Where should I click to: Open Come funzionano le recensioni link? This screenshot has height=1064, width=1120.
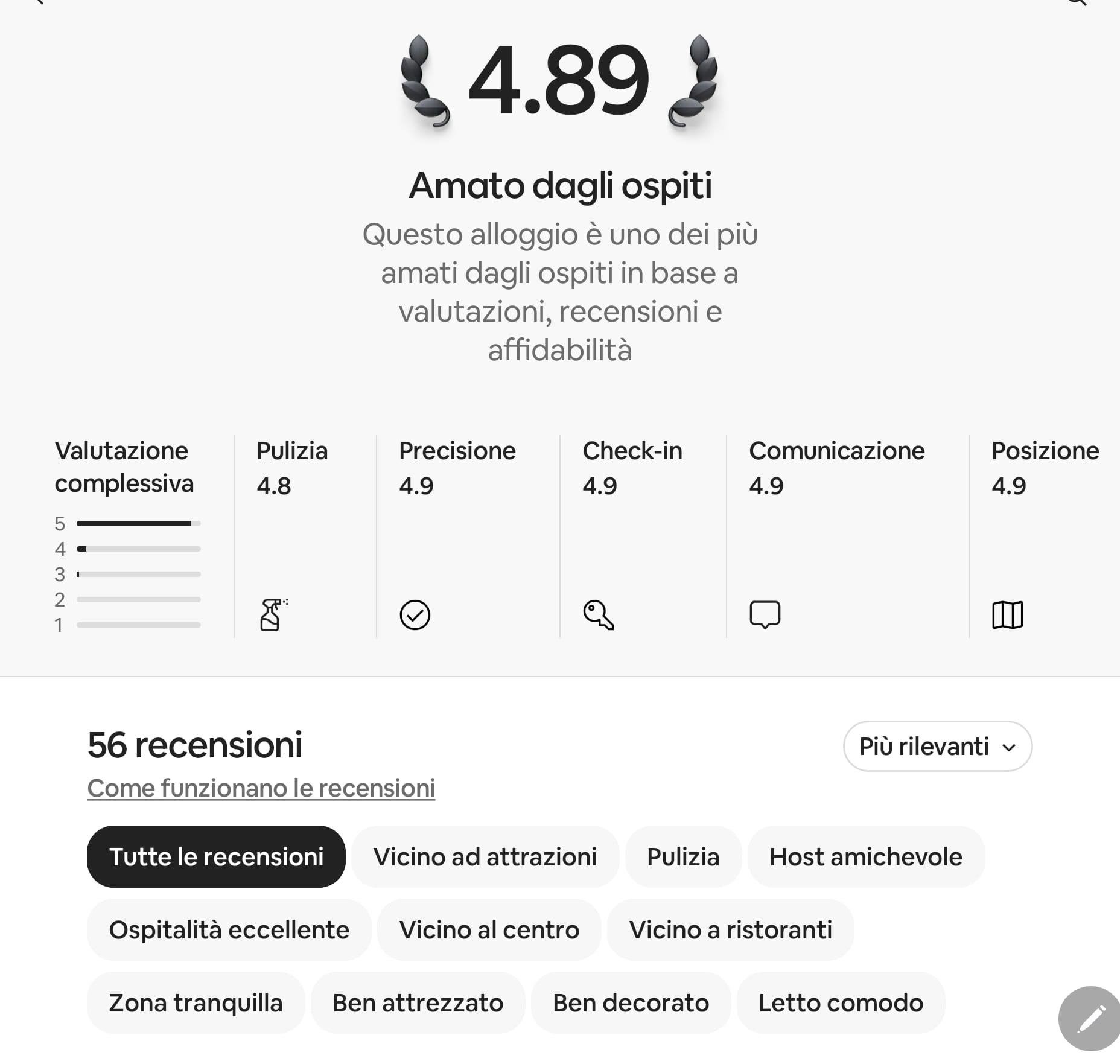click(x=261, y=788)
